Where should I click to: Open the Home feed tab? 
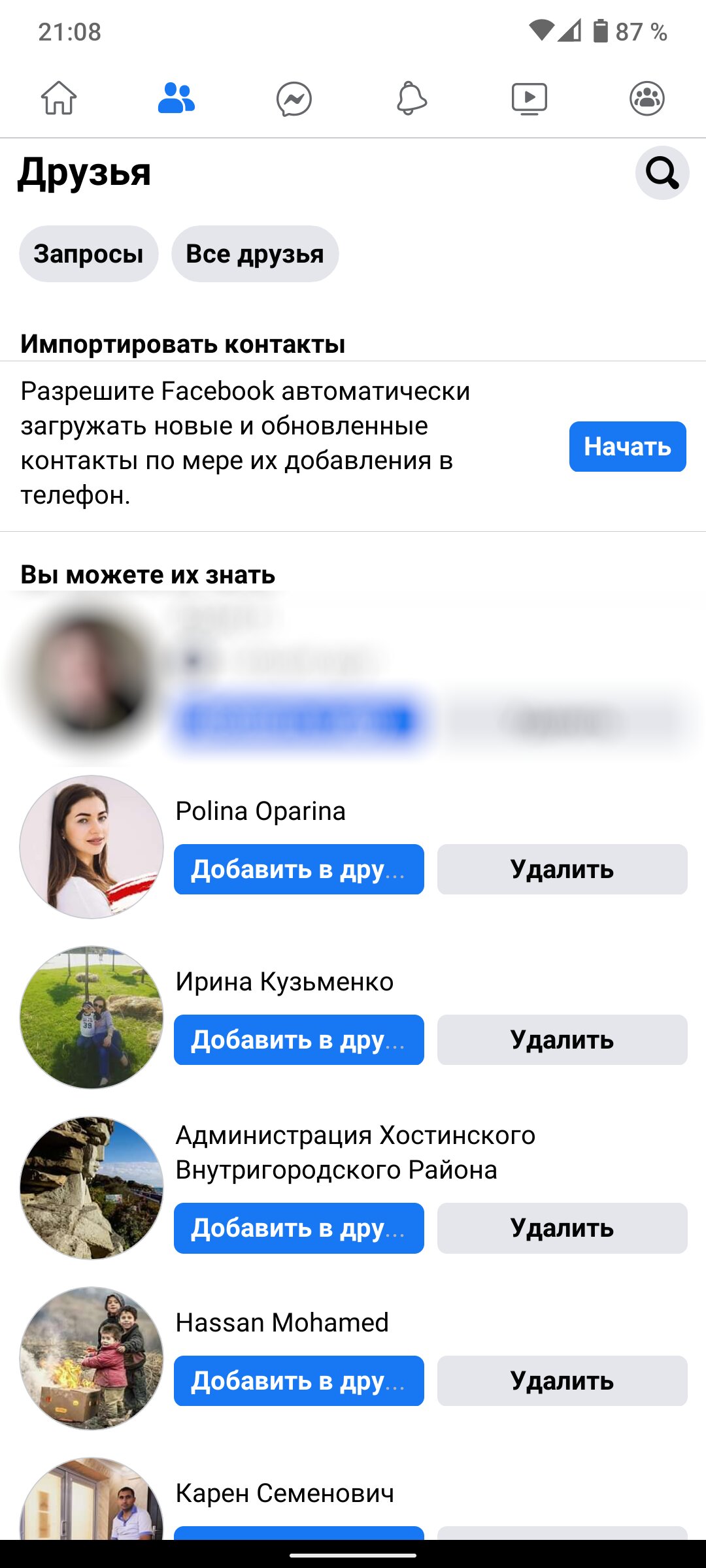click(59, 99)
